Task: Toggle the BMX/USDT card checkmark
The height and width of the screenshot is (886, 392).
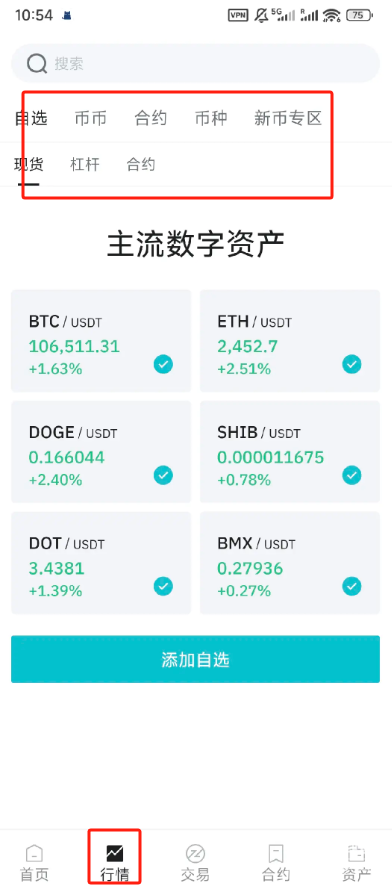Action: 352,586
